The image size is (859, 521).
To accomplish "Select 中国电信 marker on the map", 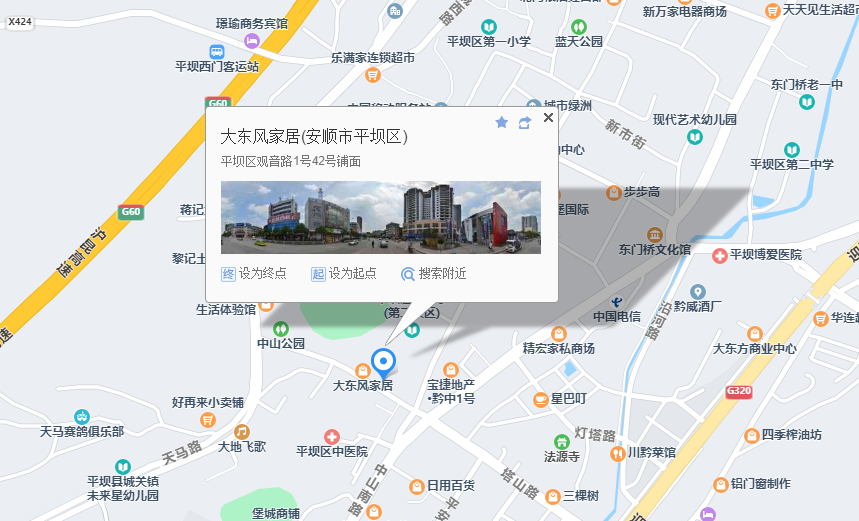I will coord(617,301).
